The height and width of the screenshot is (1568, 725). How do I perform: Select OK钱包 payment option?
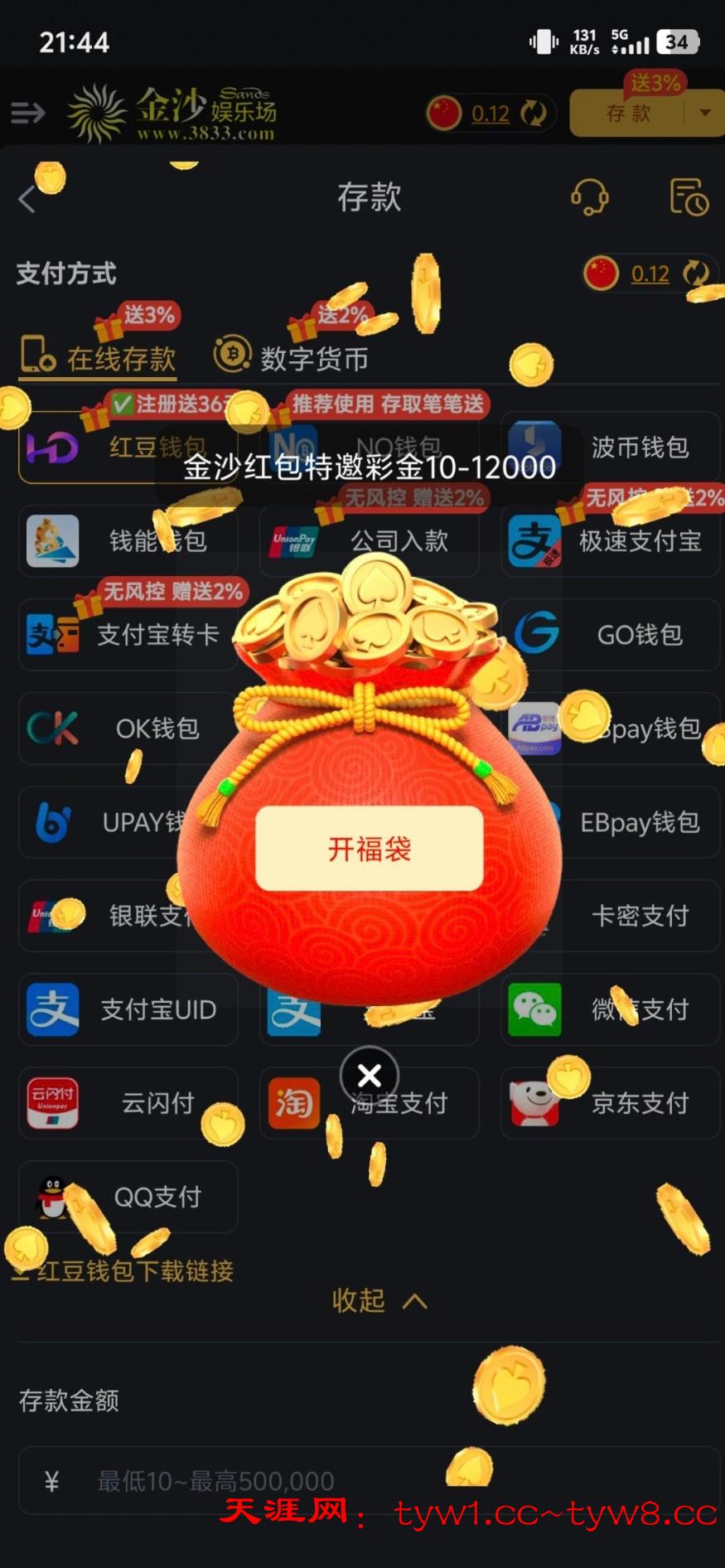pos(128,728)
